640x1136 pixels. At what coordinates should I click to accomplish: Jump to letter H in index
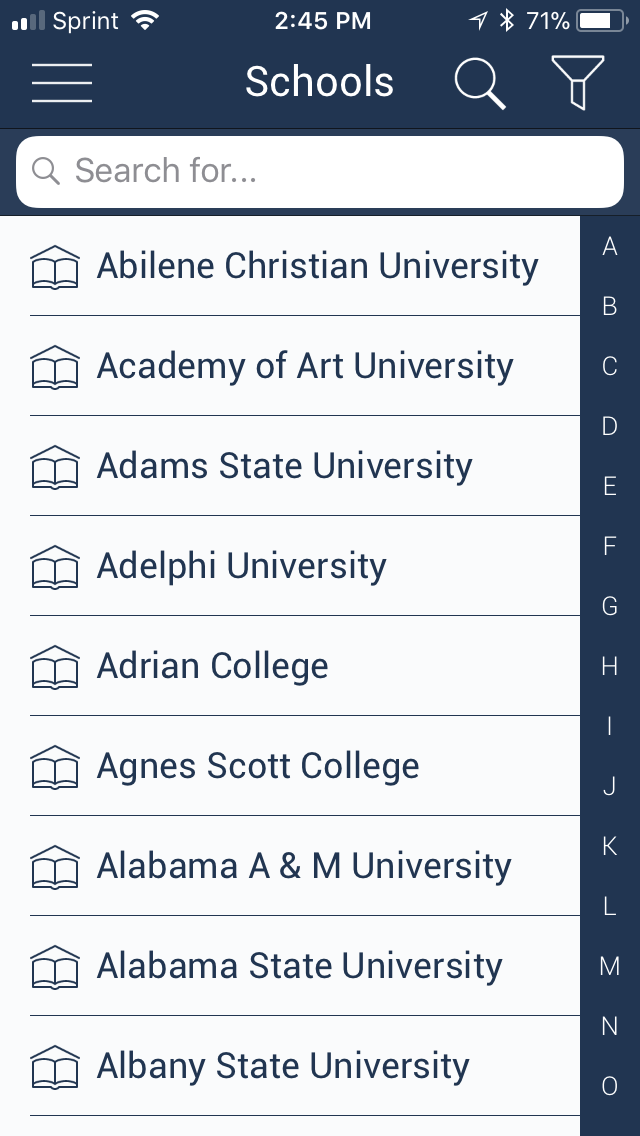pyautogui.click(x=609, y=666)
